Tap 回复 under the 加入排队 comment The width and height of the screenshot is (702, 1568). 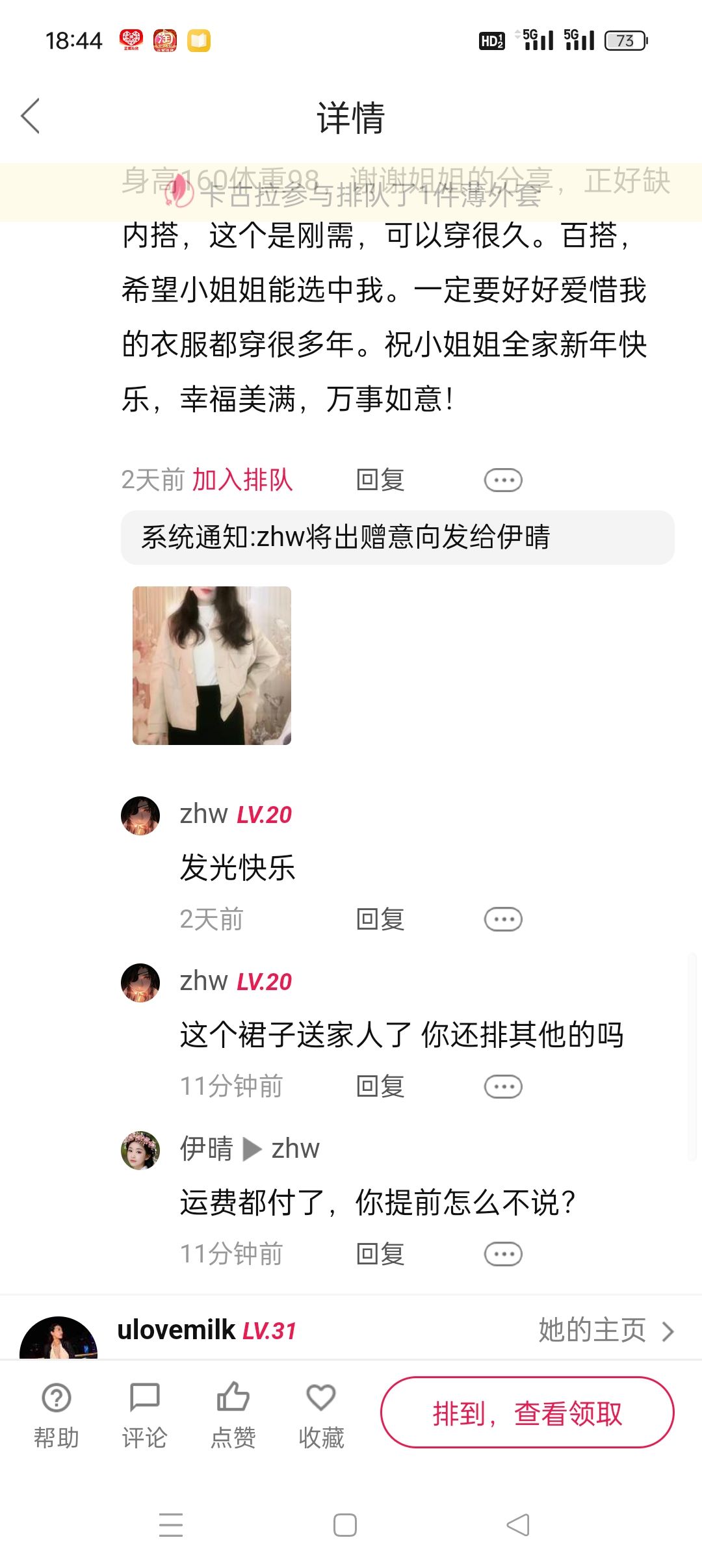(380, 480)
